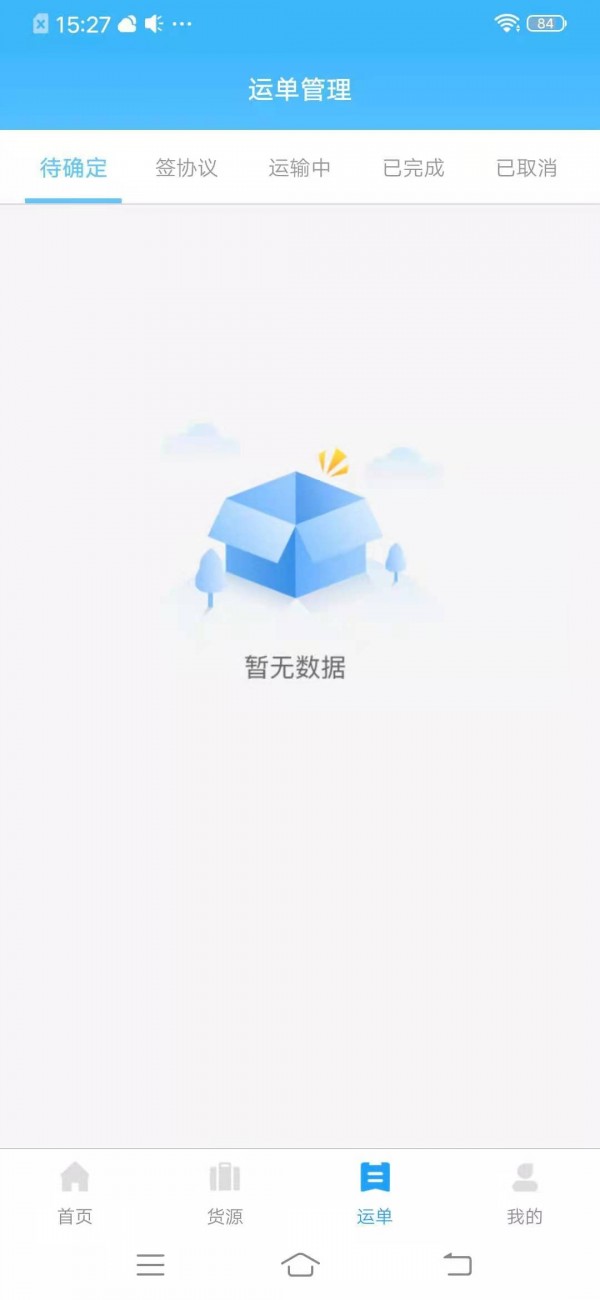
Task: Open the 运输中 tab
Action: tap(299, 168)
